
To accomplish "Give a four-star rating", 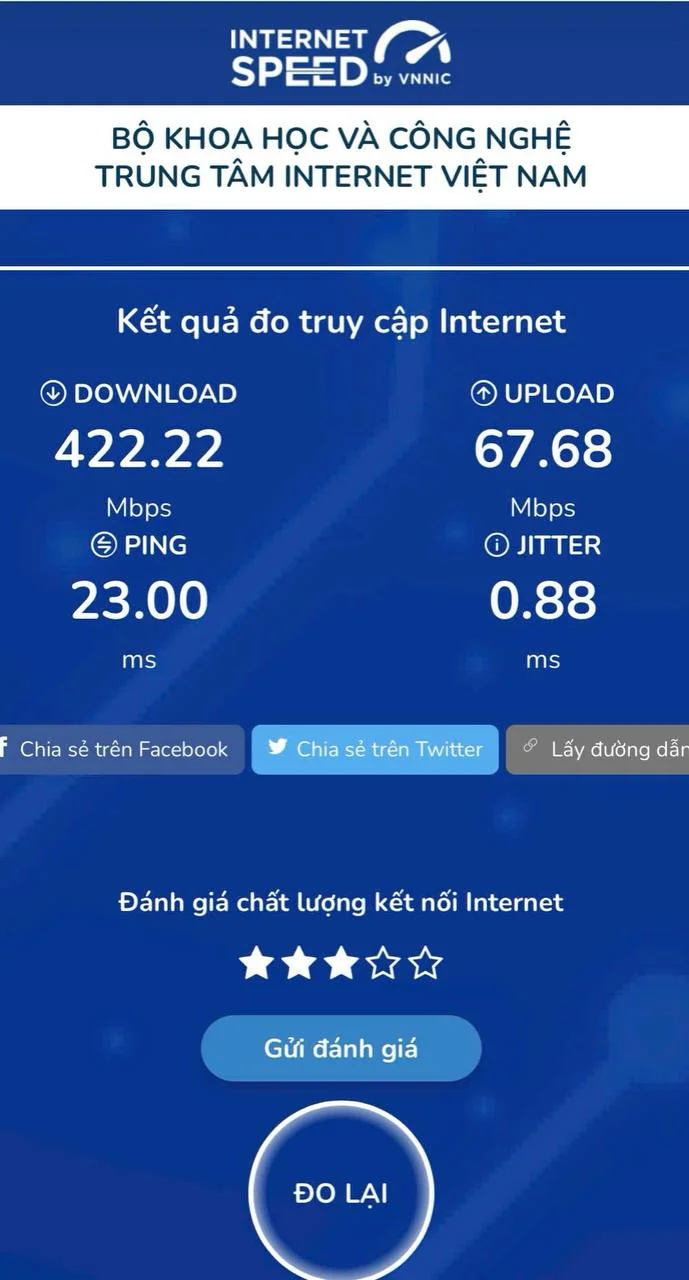I will (383, 964).
